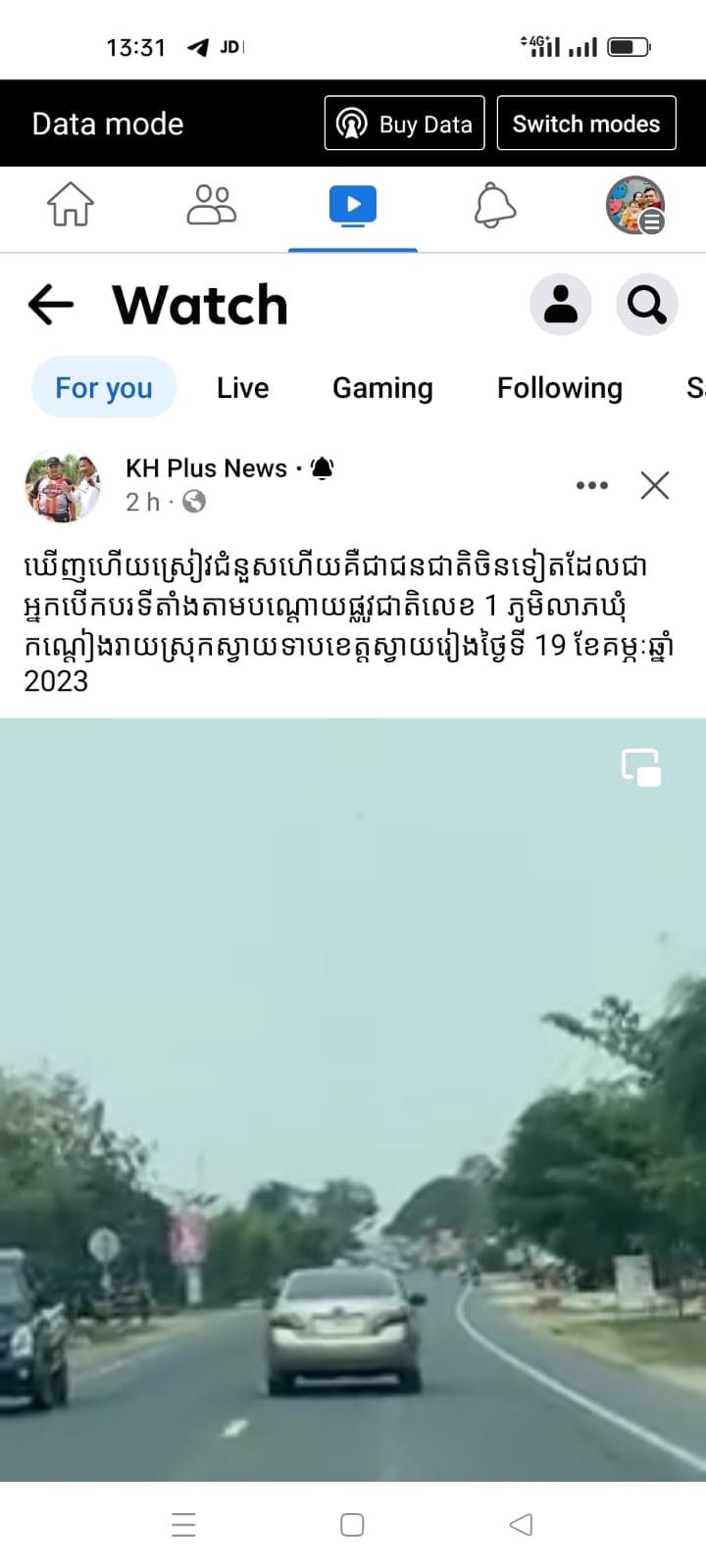Open Watch profile icon

point(561,305)
